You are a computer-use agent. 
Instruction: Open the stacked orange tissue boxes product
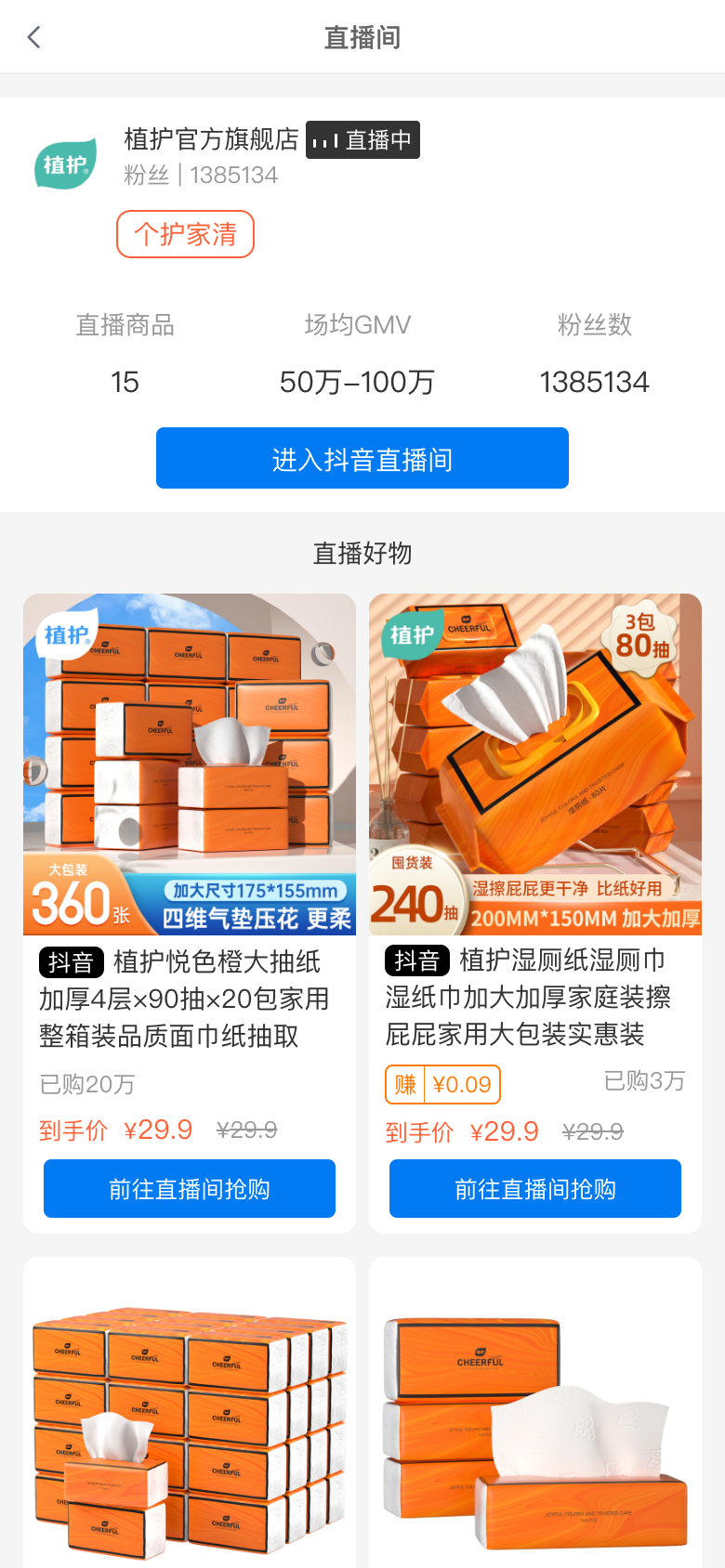click(189, 1421)
